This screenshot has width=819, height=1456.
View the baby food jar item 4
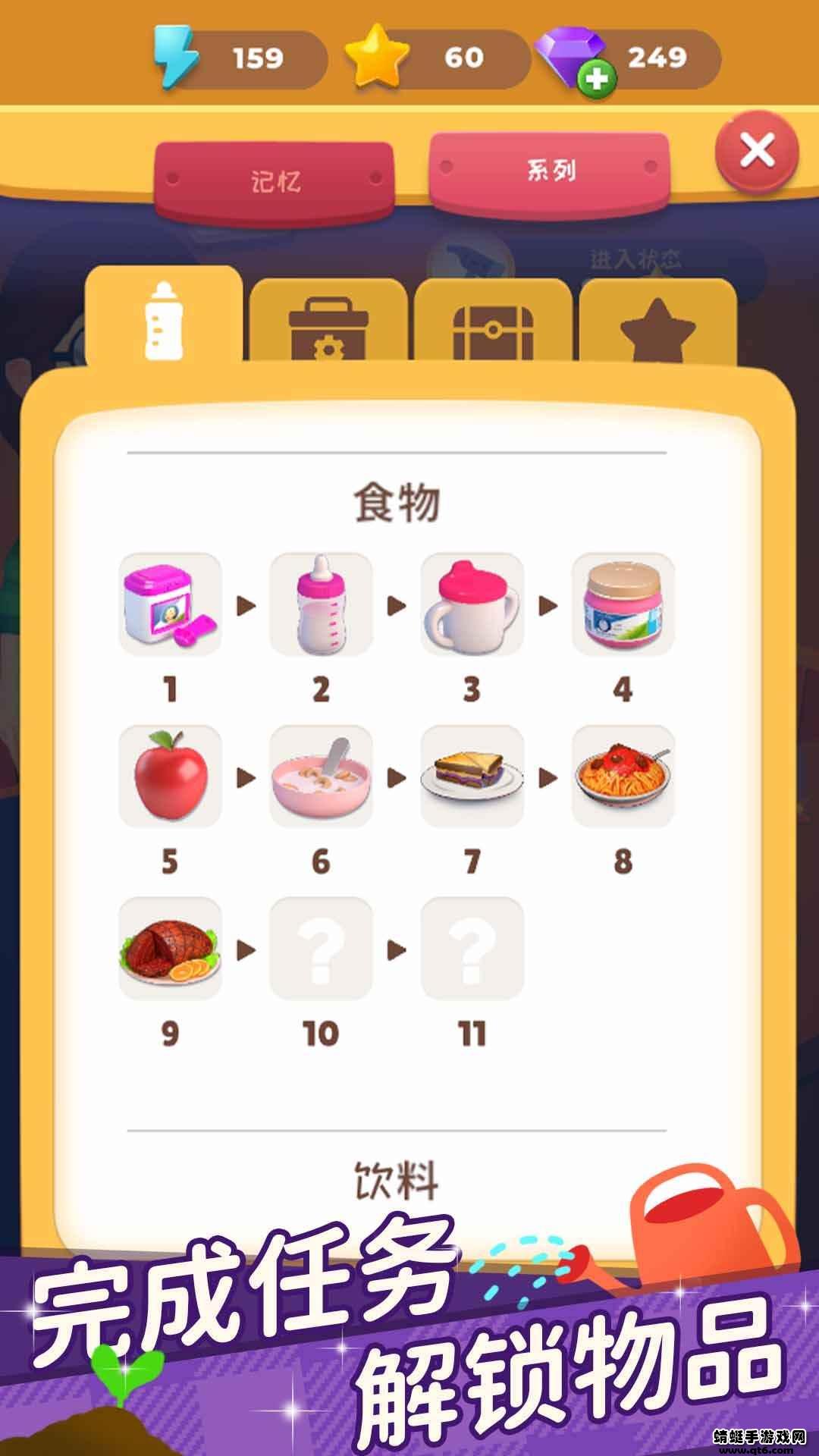coord(623,604)
